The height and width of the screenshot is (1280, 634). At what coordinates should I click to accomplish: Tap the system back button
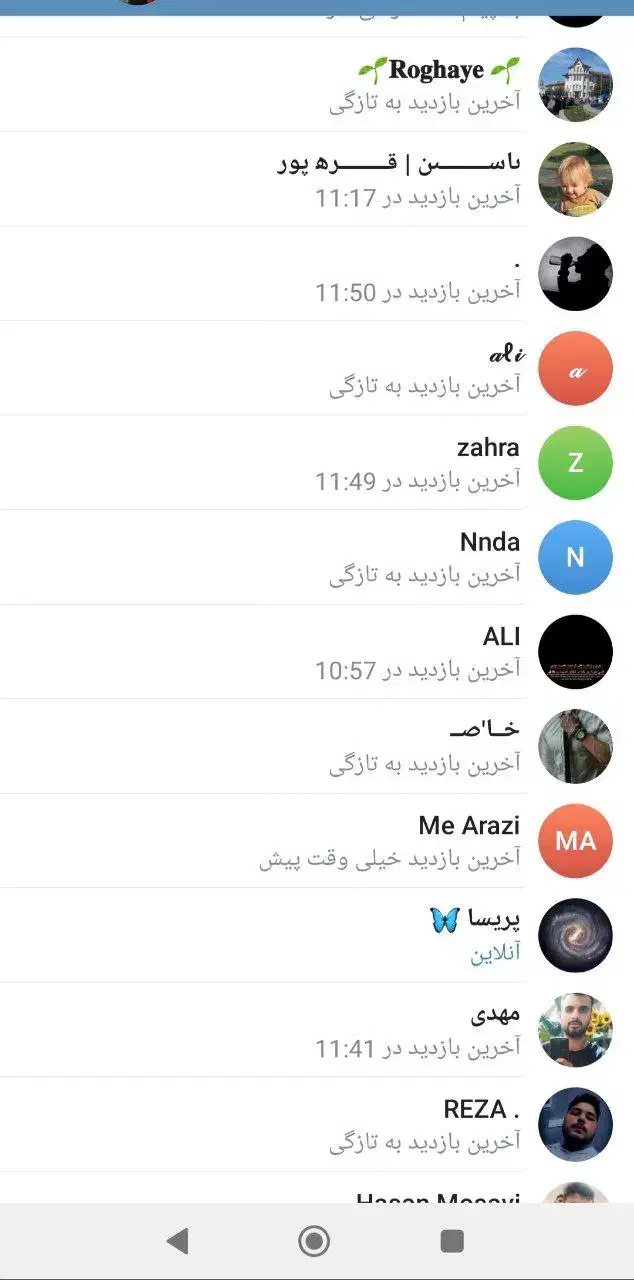click(x=178, y=1241)
